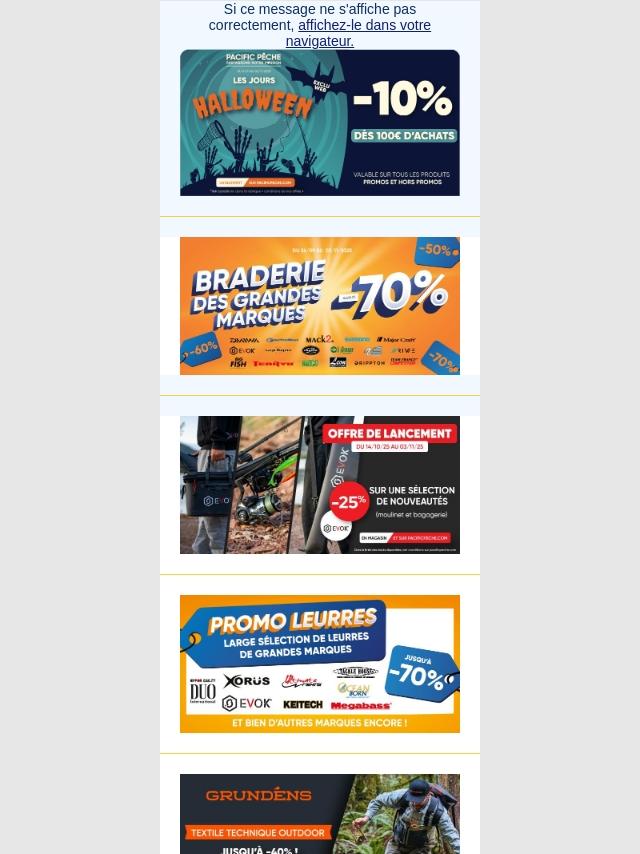This screenshot has height=854, width=640.
Task: Open the Grundéns textile technique banner
Action: tap(319, 814)
